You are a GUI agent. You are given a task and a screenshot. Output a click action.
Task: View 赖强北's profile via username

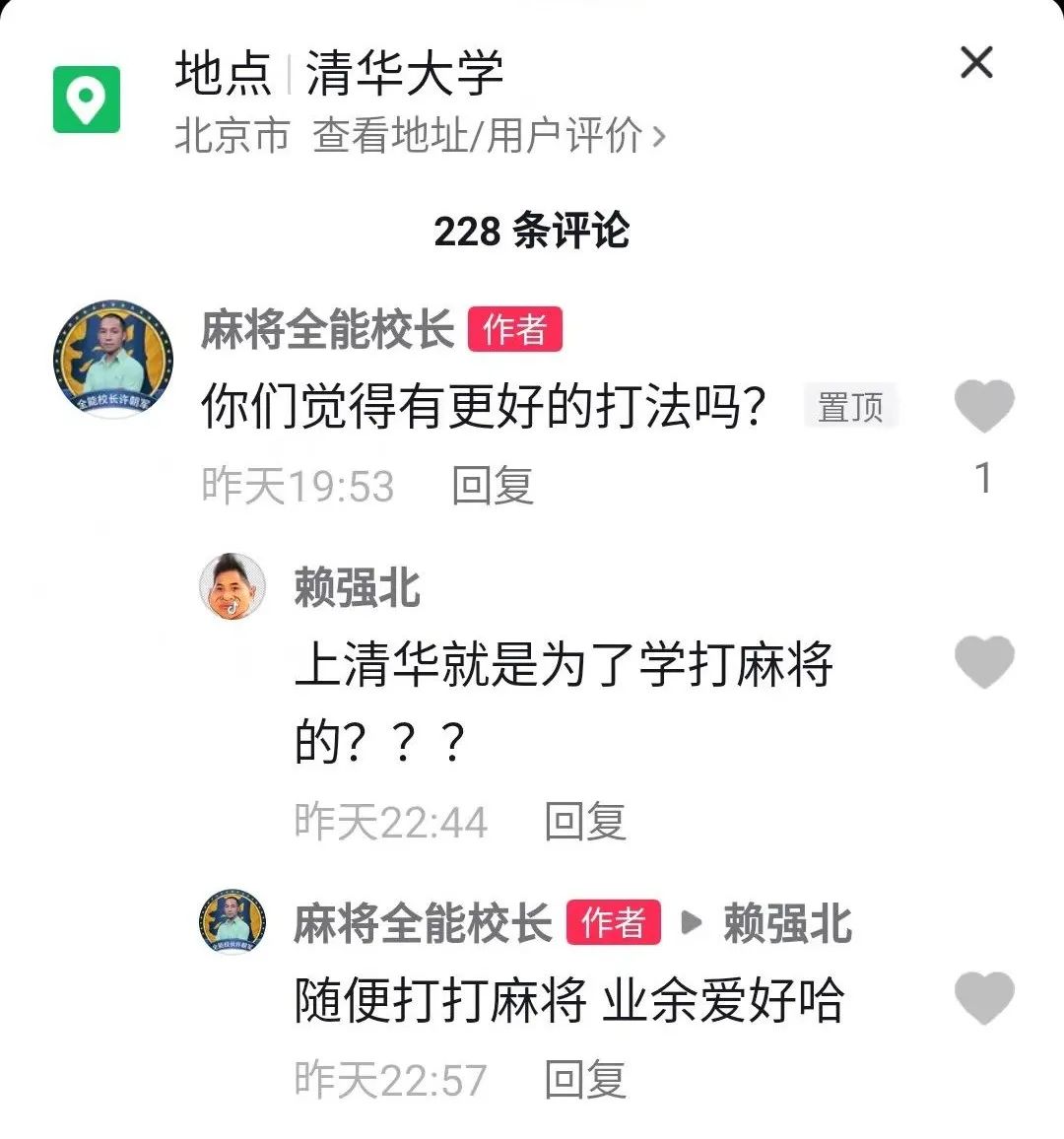(x=357, y=588)
